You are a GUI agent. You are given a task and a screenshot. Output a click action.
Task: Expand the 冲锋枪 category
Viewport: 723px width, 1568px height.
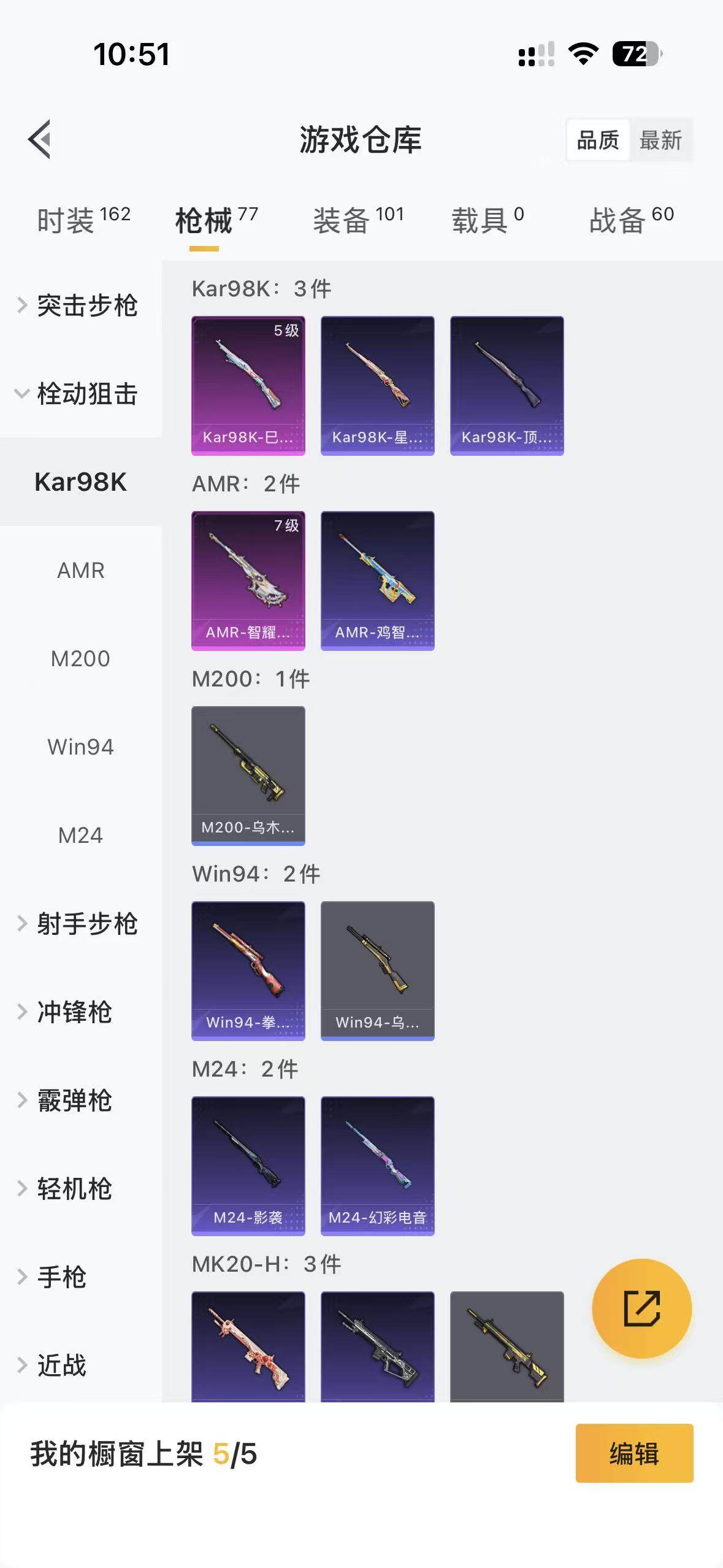(74, 1012)
